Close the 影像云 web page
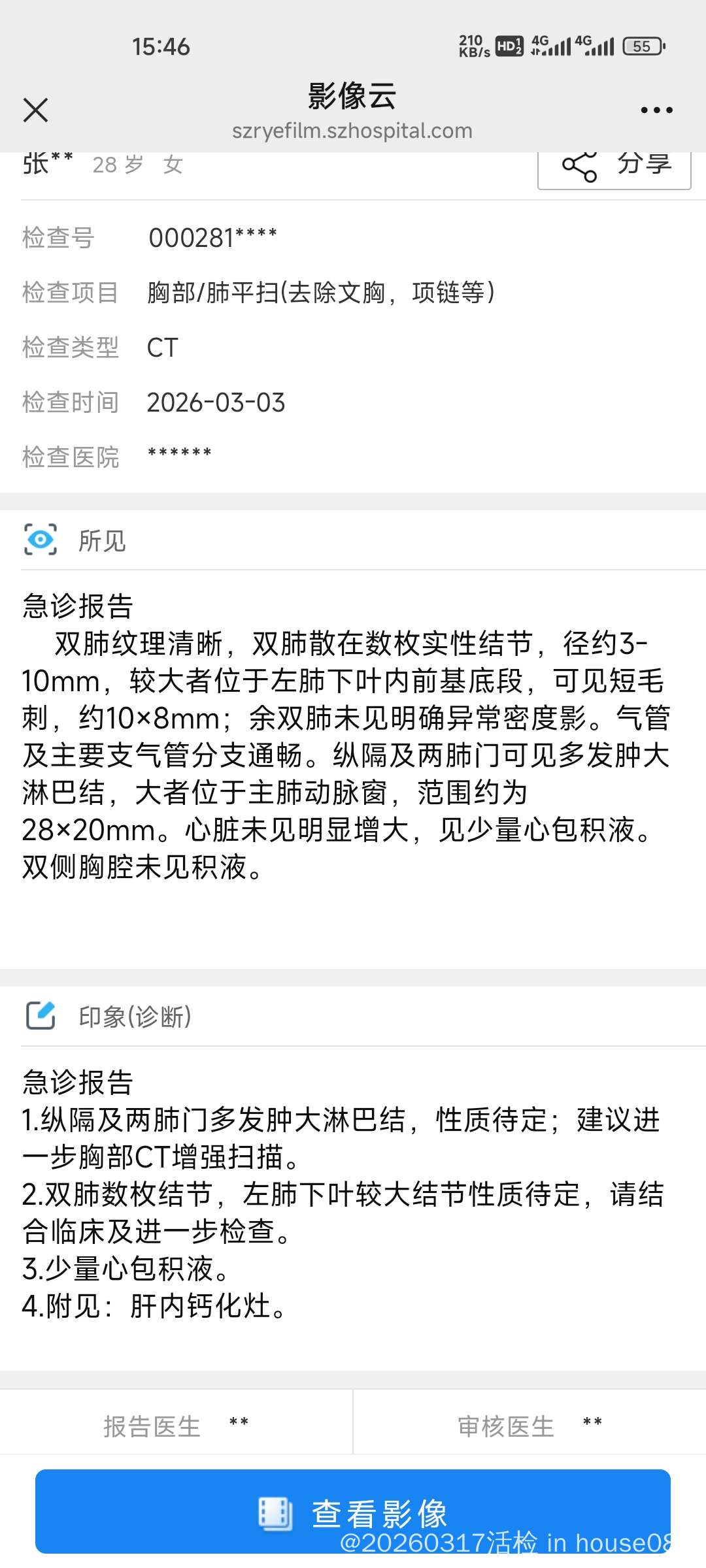Viewport: 706px width, 1568px height. click(35, 110)
